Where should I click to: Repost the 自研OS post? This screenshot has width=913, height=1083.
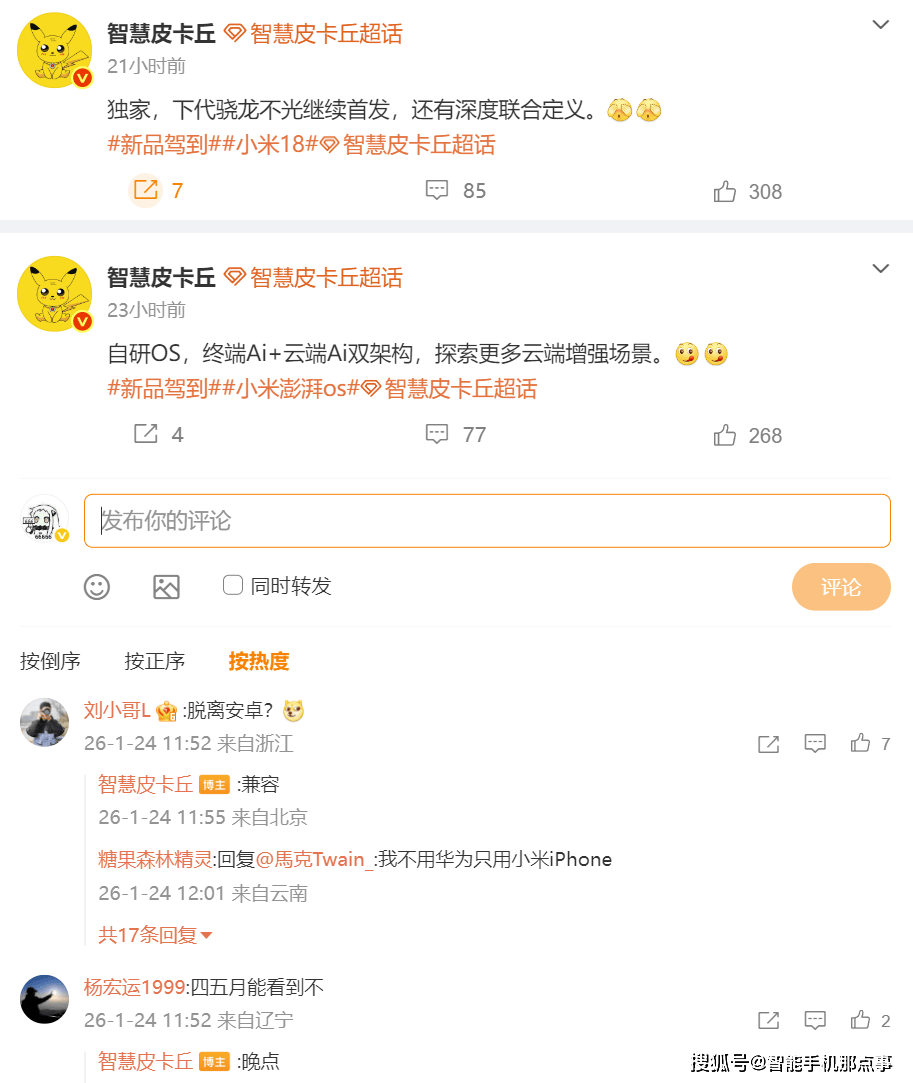[x=146, y=434]
